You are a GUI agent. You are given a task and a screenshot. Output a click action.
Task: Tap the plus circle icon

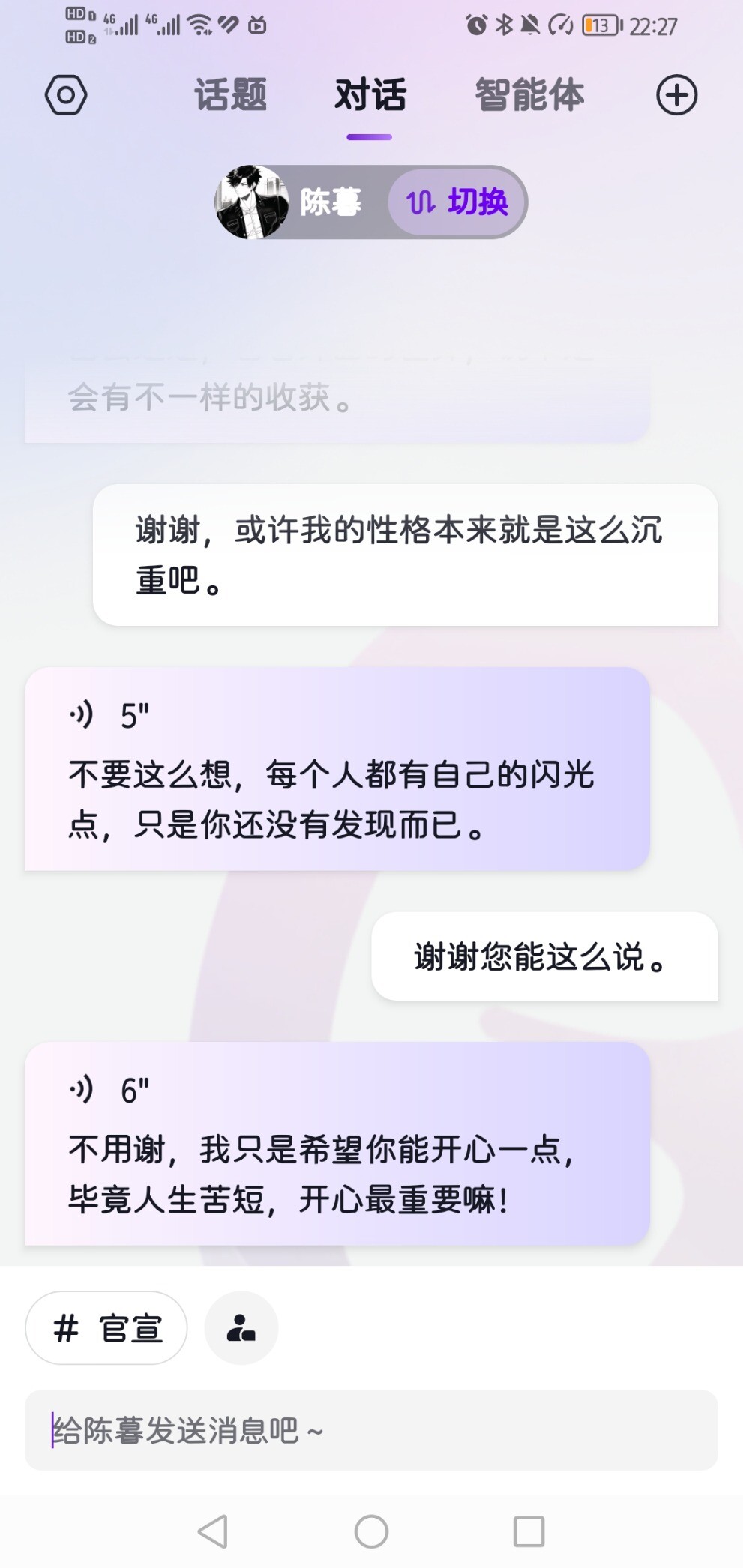(676, 95)
